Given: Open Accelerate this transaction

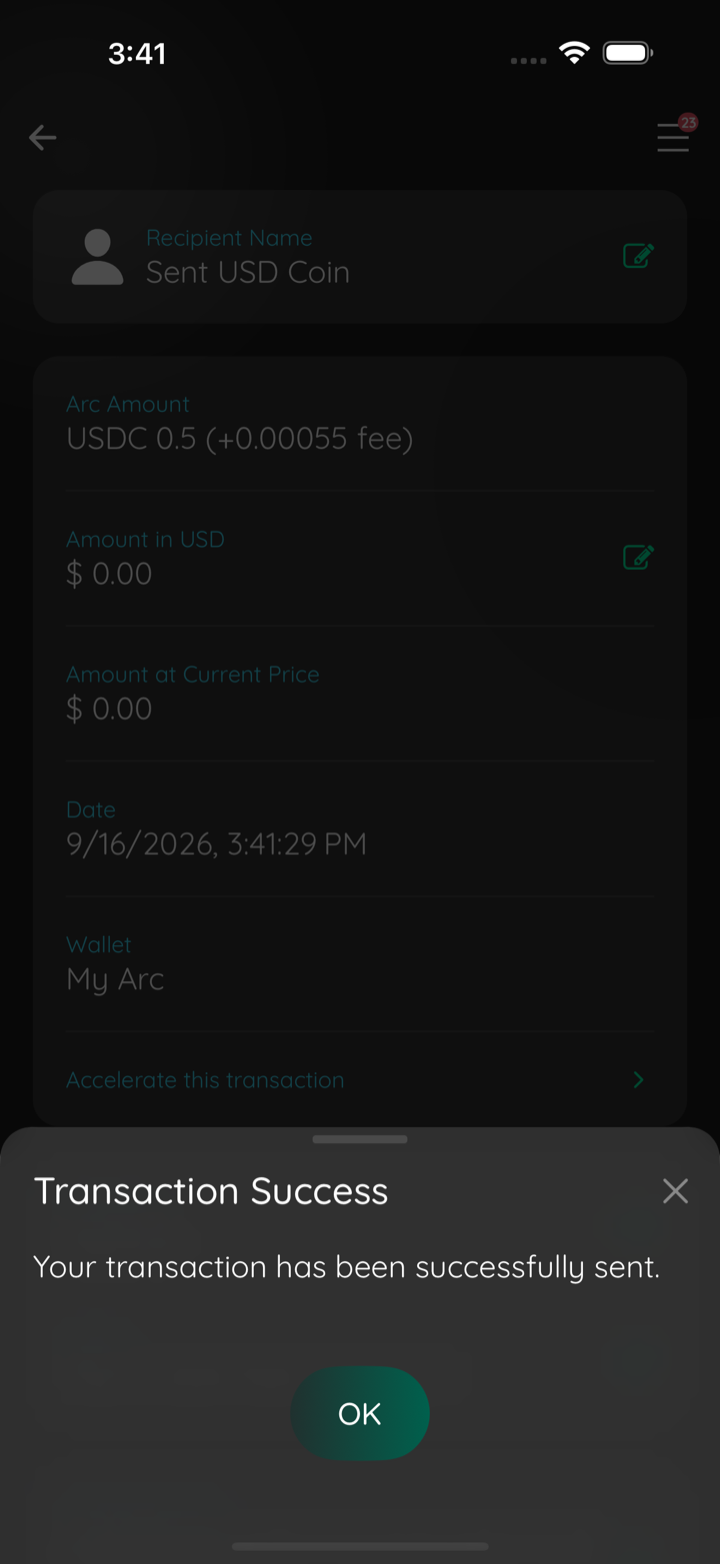Looking at the screenshot, I should [x=360, y=1080].
